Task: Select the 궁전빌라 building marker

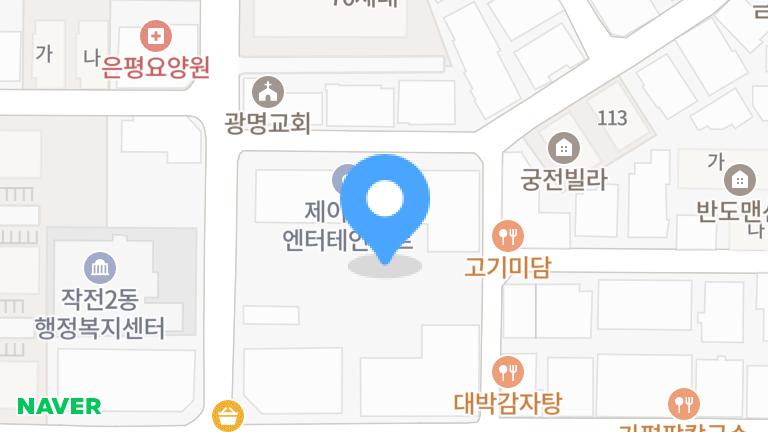Action: [564, 149]
